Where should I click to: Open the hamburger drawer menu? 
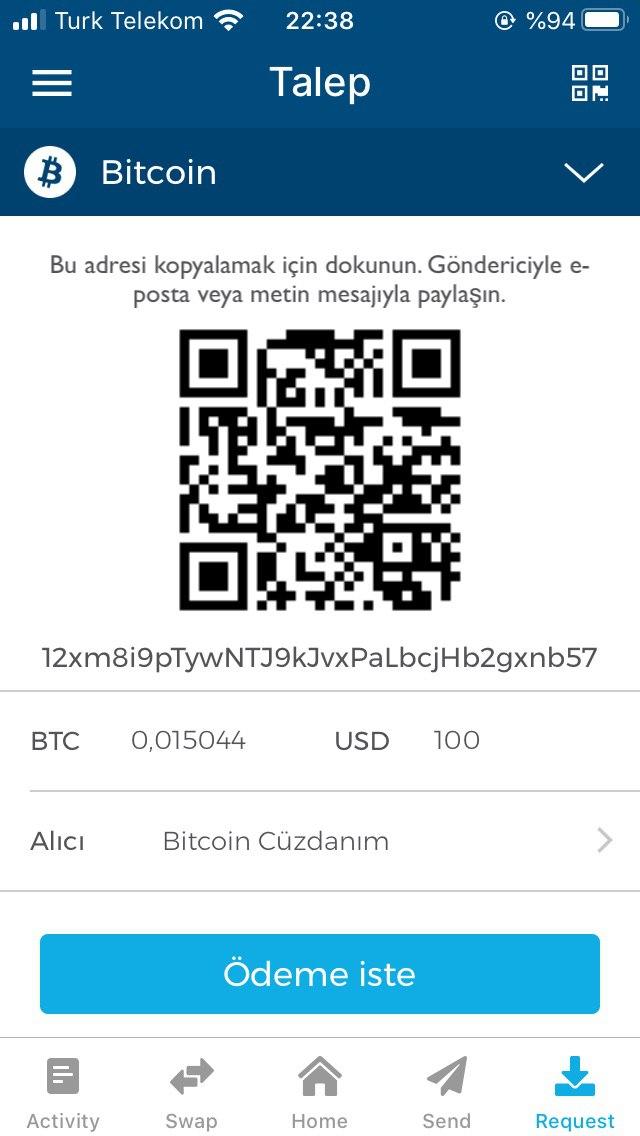coord(51,83)
